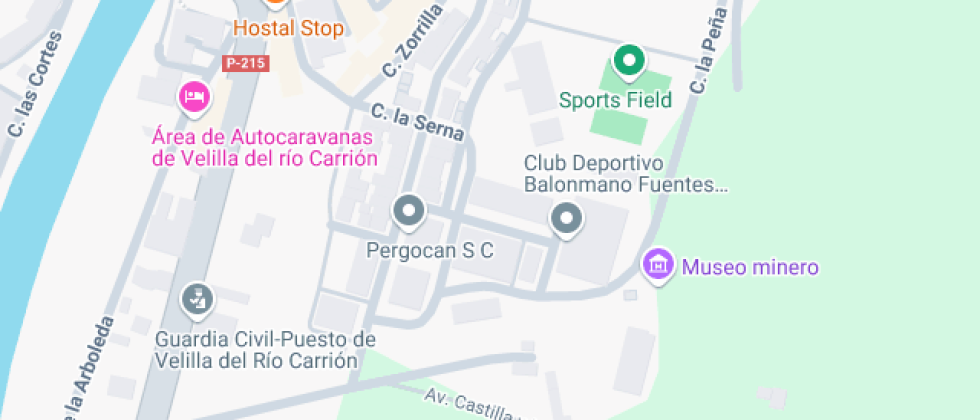This screenshot has width=980, height=420.
Task: Tap the Sports Field green pin
Action: 629,62
